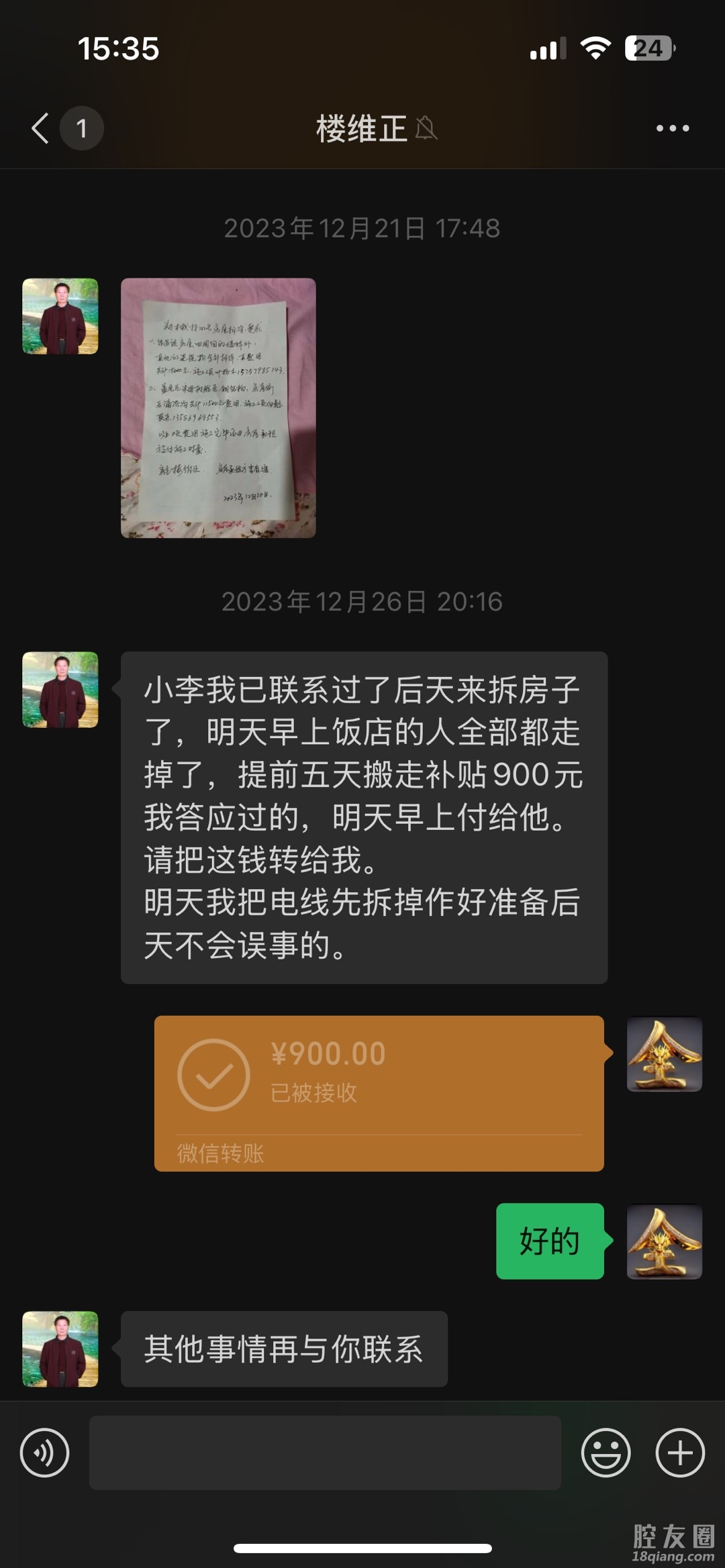Open the plus attachments menu
Viewport: 725px width, 1568px height.
click(x=679, y=1453)
